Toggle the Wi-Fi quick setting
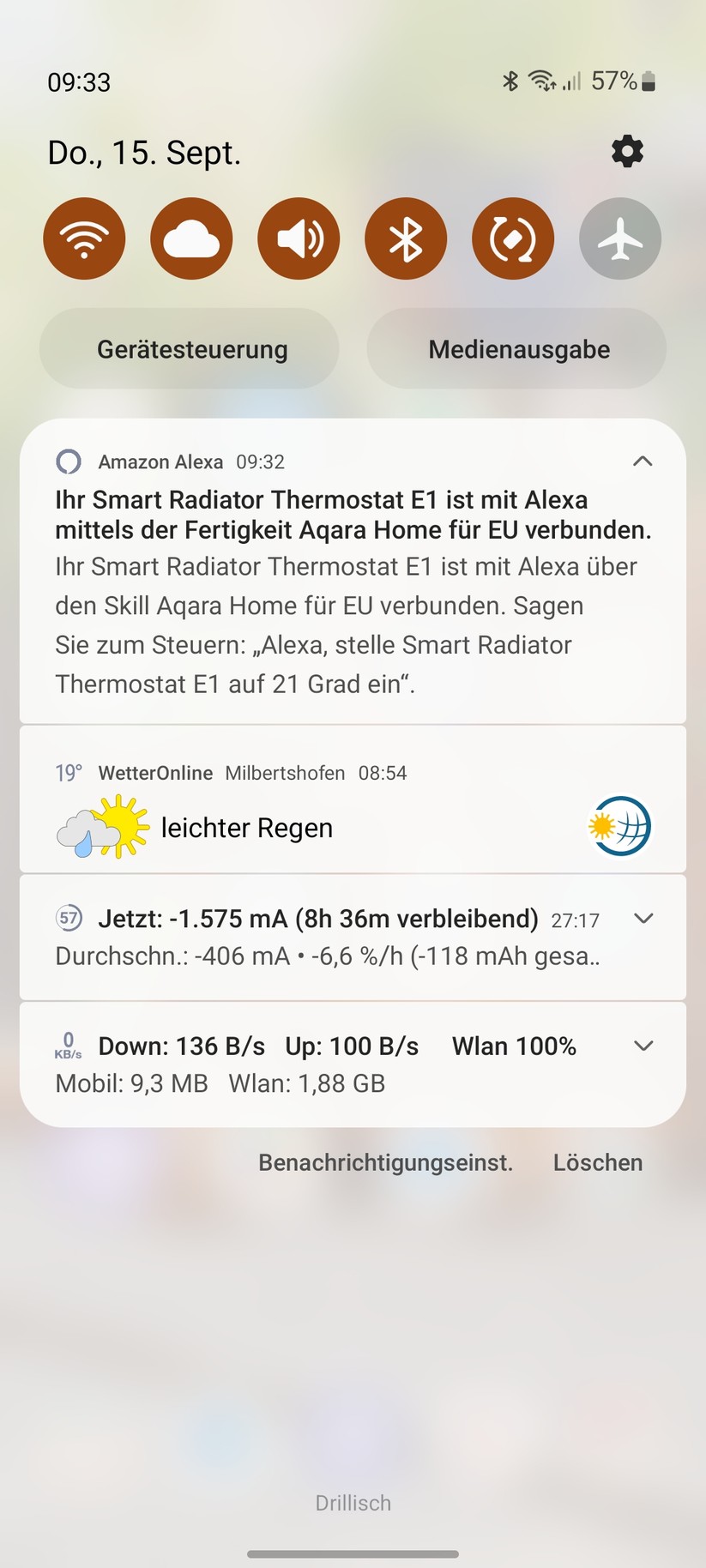The width and height of the screenshot is (706, 1568). pyautogui.click(x=84, y=238)
